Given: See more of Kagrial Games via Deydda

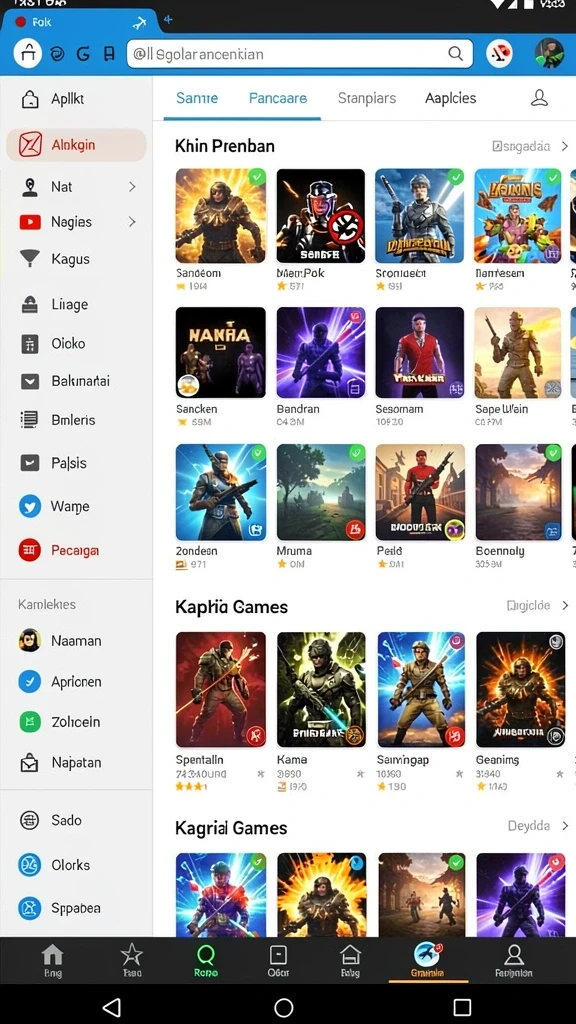Looking at the screenshot, I should (x=537, y=826).
